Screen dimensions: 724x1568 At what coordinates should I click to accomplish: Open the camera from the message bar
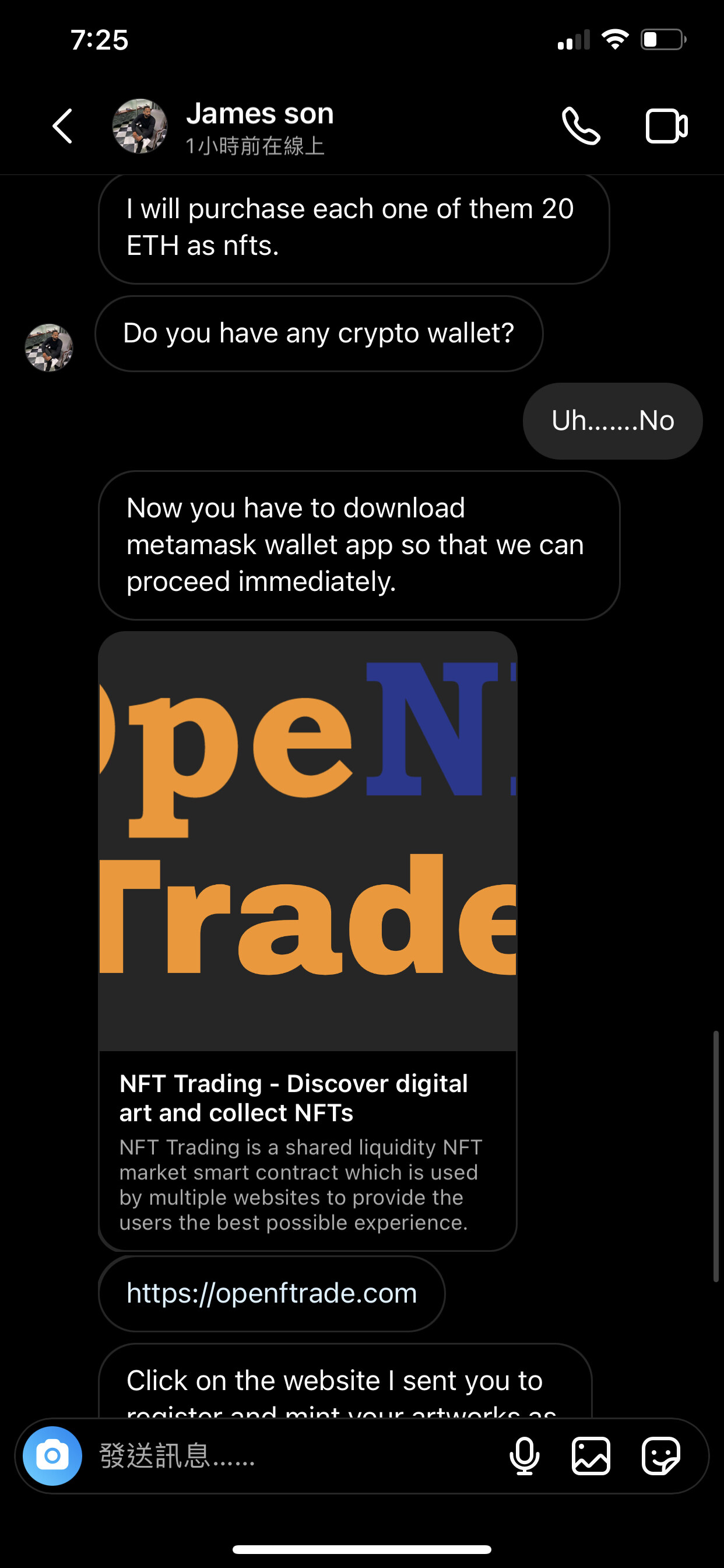pyautogui.click(x=52, y=1456)
